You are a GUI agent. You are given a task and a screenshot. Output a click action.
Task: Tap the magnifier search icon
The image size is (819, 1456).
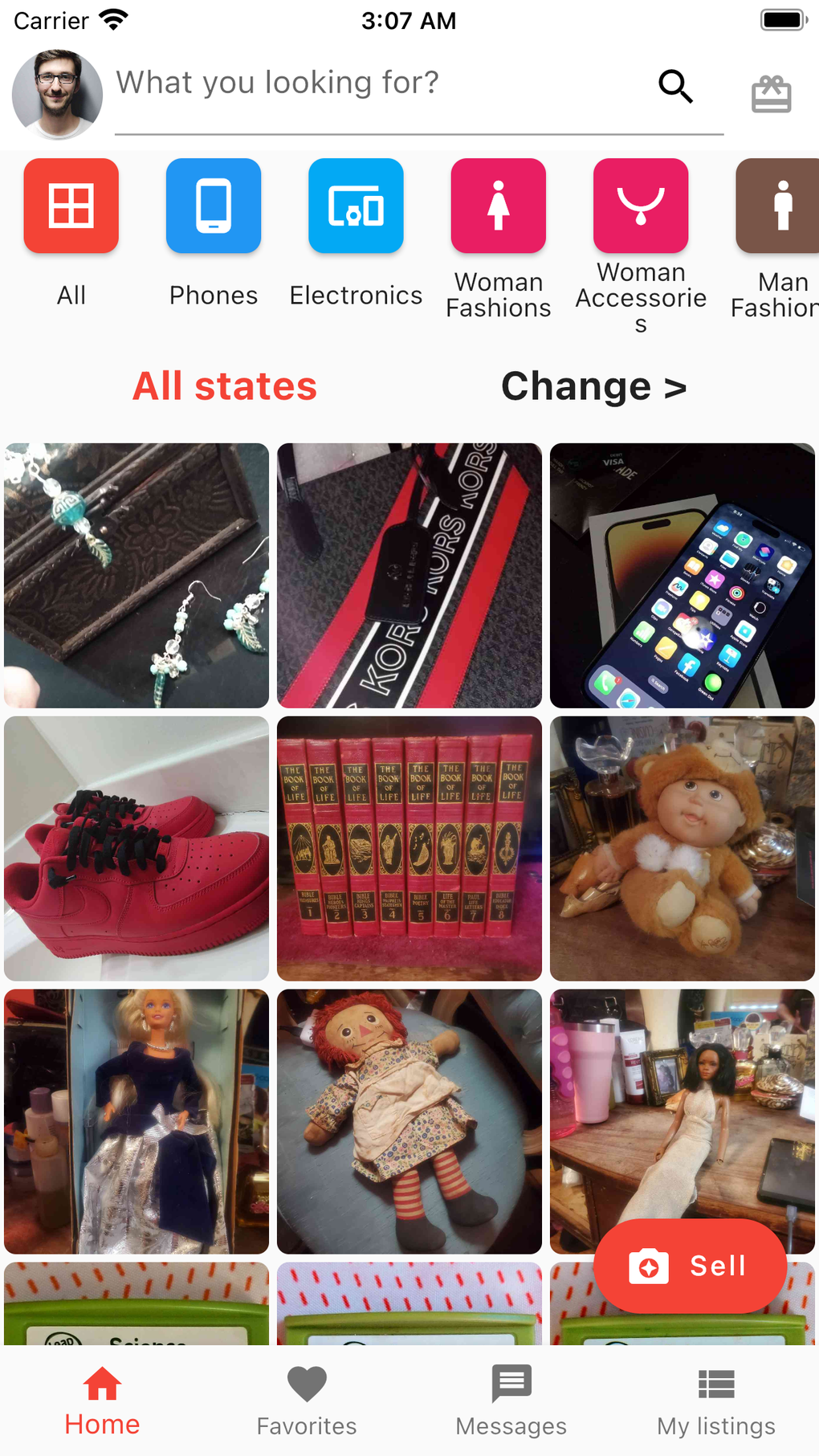point(675,86)
